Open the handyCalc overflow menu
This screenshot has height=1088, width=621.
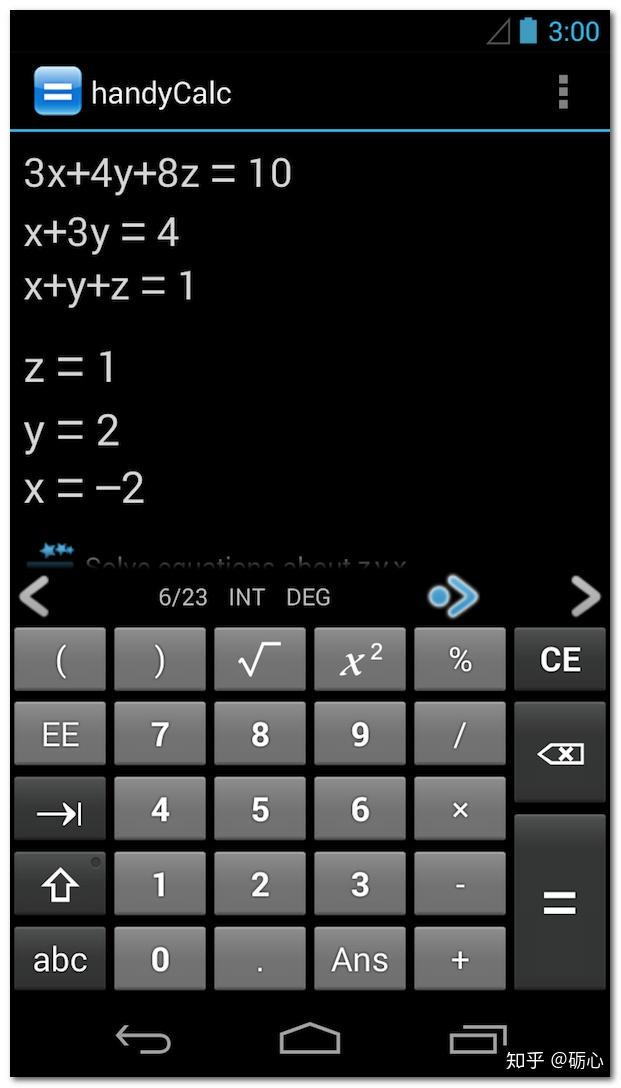563,92
